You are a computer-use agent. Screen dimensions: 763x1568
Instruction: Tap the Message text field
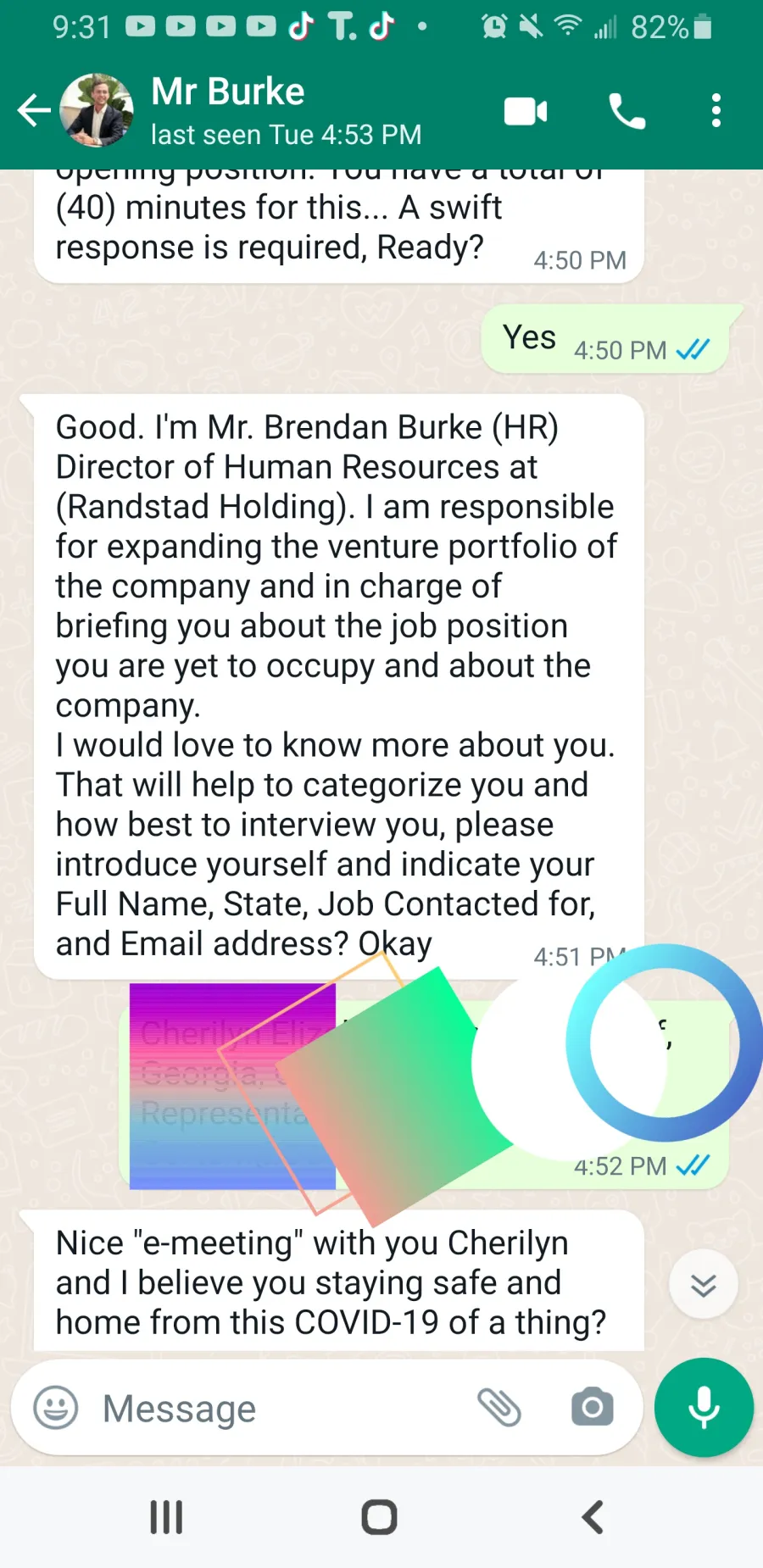(x=280, y=1409)
